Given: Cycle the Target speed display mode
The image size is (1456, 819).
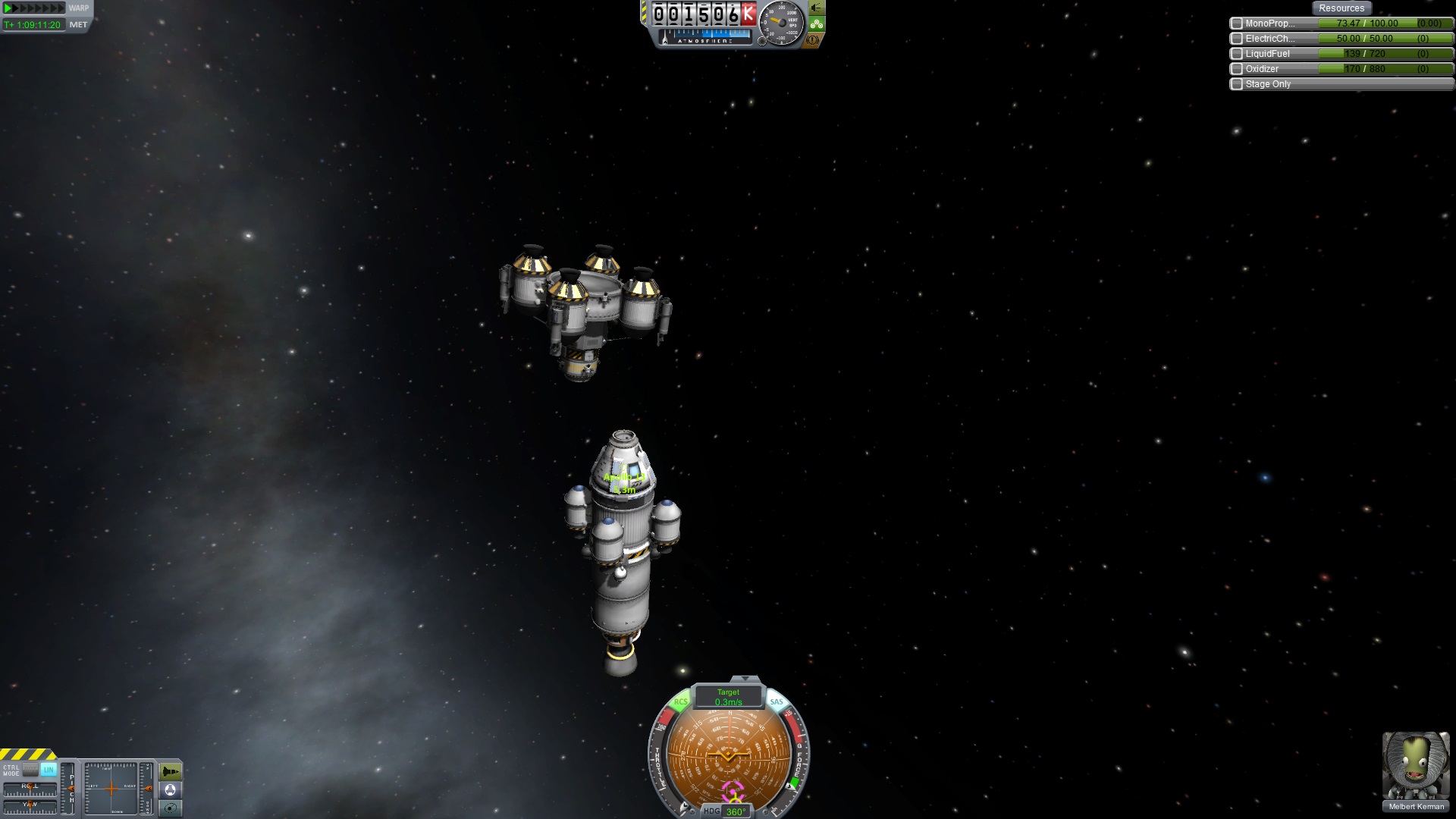Looking at the screenshot, I should click(728, 697).
